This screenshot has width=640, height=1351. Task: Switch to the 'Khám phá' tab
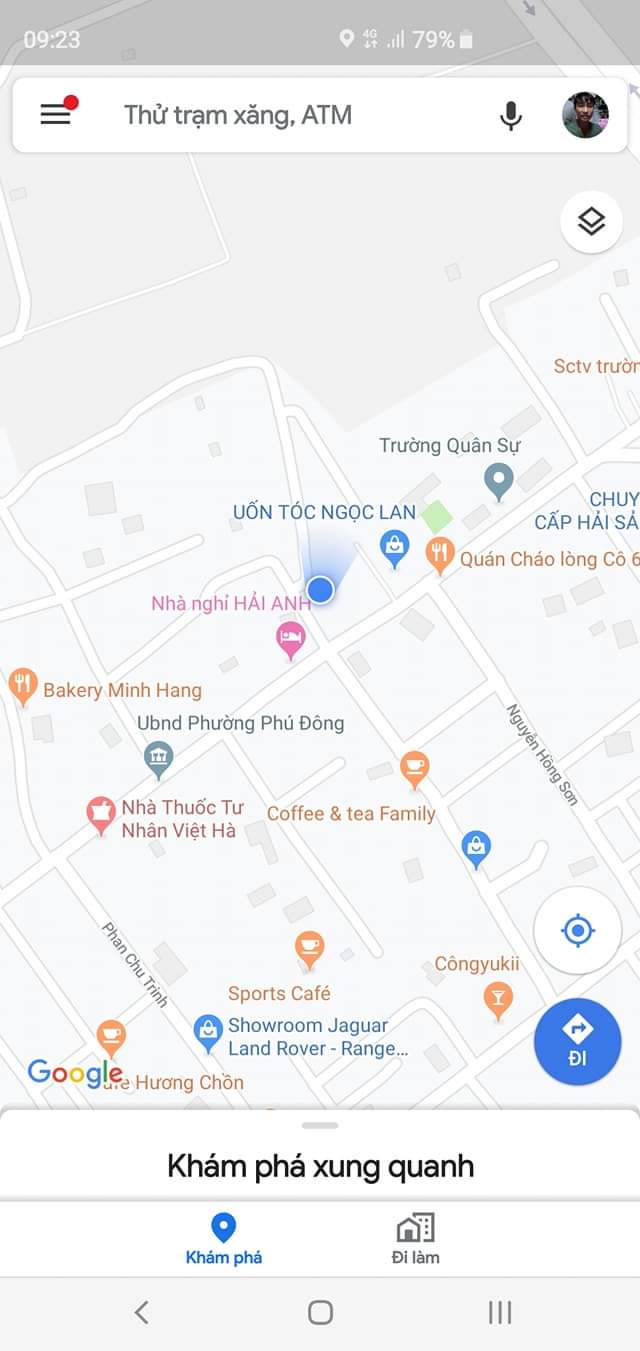point(224,1239)
